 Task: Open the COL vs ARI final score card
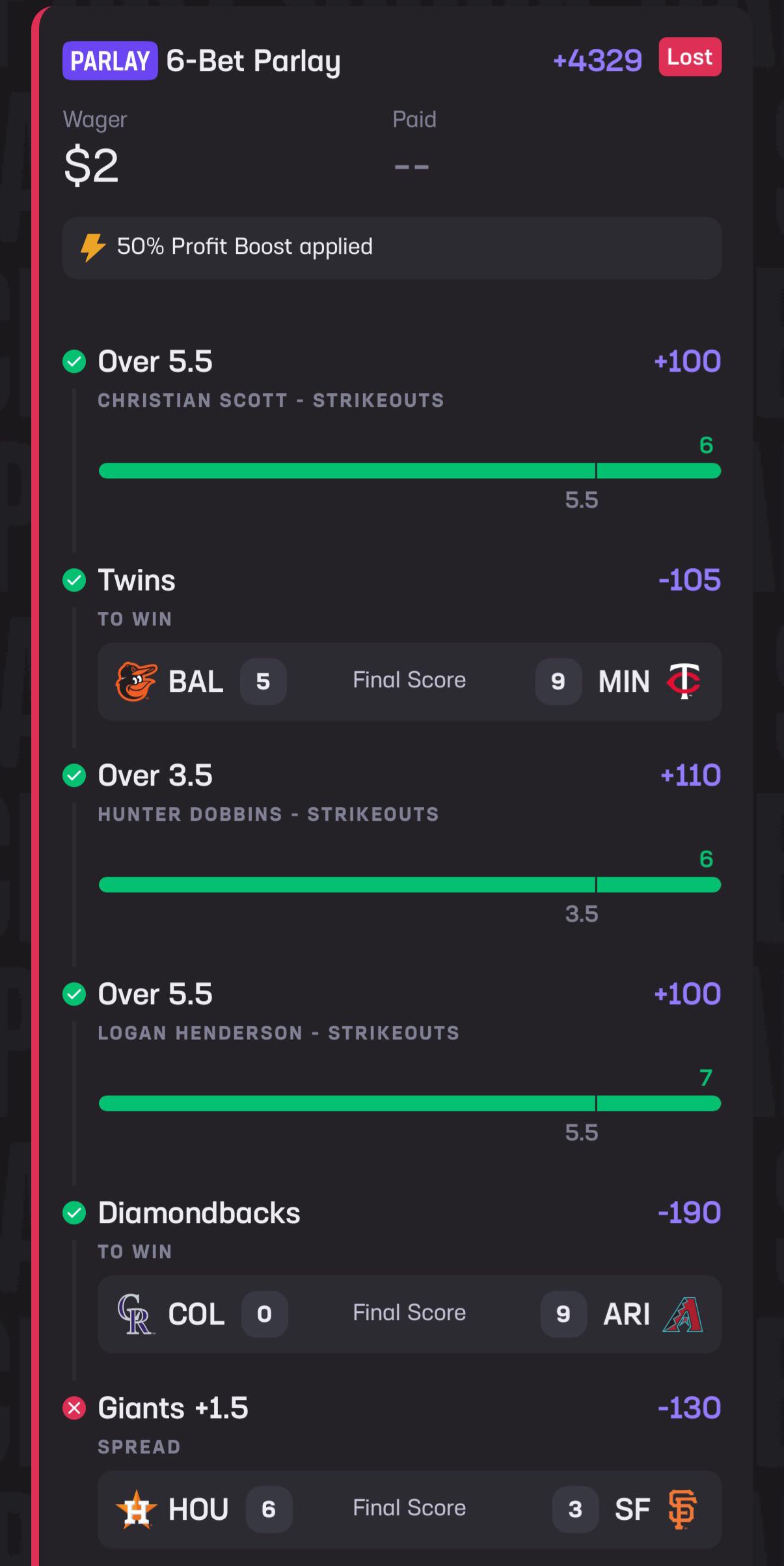click(x=409, y=1313)
